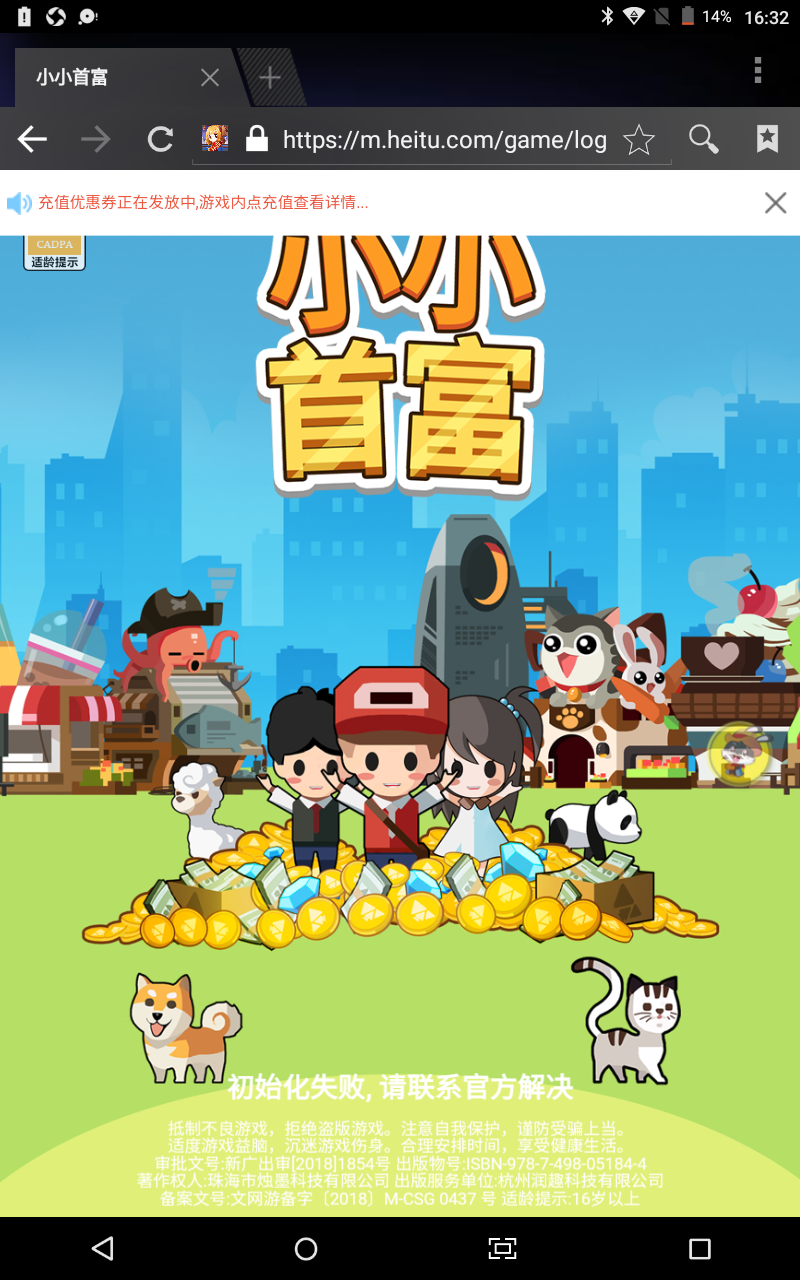Reload the current page
This screenshot has height=1280, width=800.
(x=160, y=140)
